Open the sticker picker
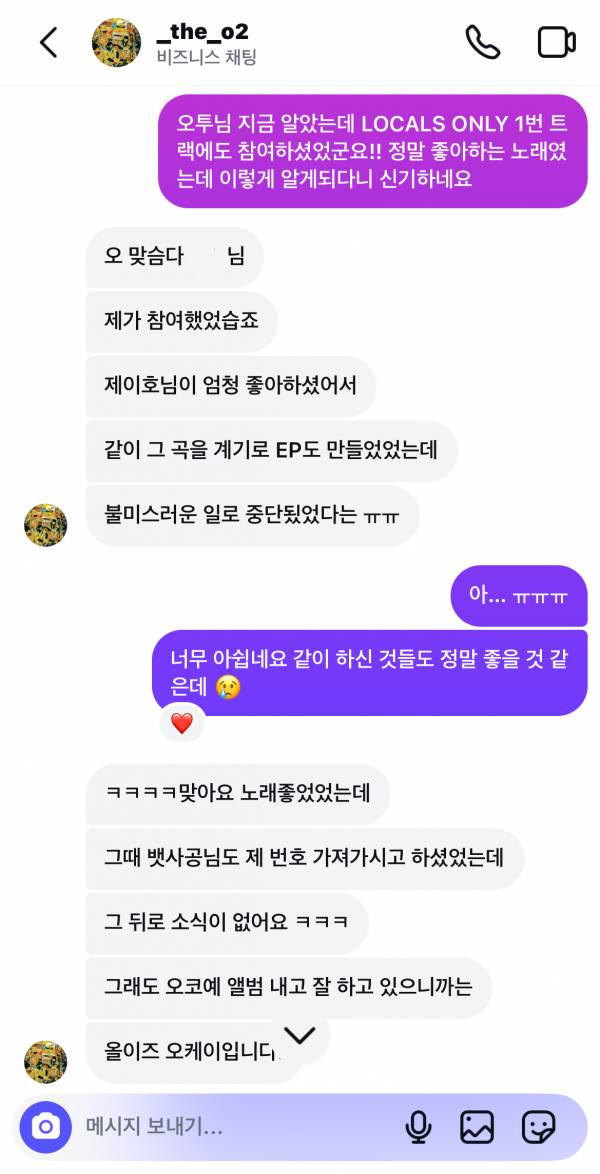Viewport: 600px width, 1174px height. tap(539, 1127)
